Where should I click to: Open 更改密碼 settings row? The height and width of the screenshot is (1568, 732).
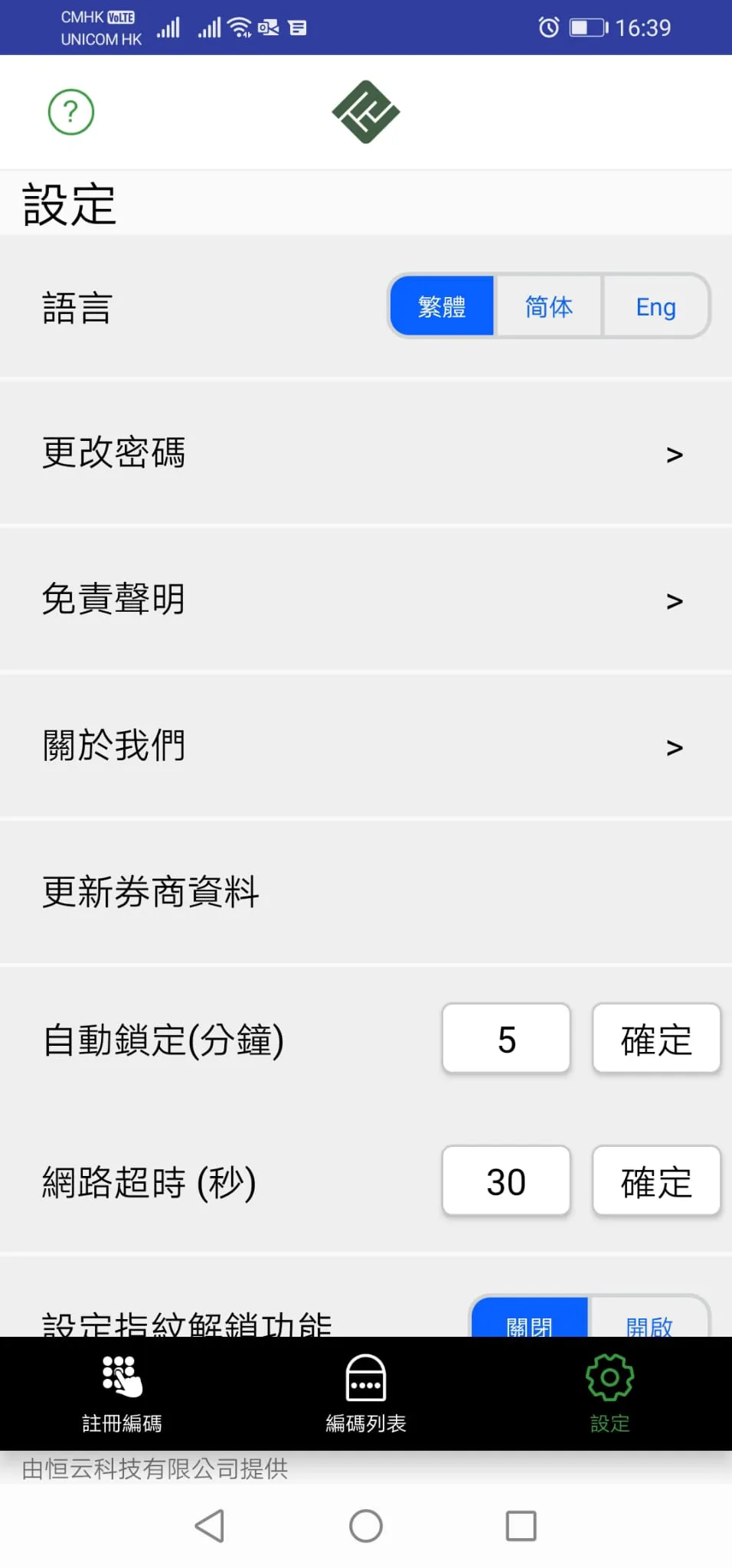click(x=366, y=452)
